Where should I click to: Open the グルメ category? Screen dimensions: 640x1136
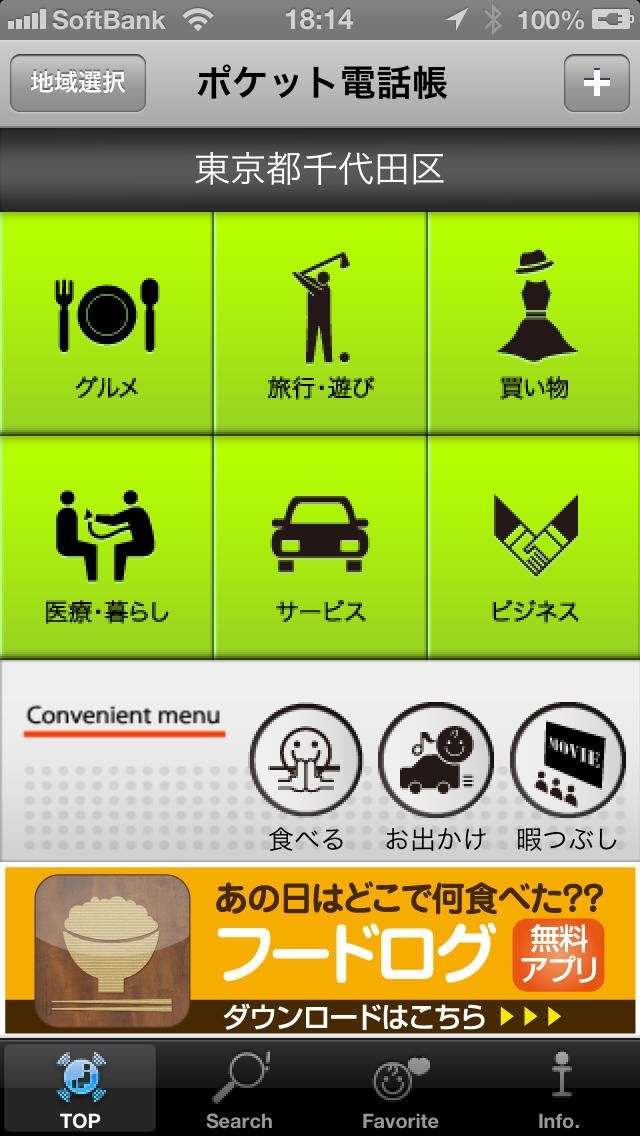point(107,323)
